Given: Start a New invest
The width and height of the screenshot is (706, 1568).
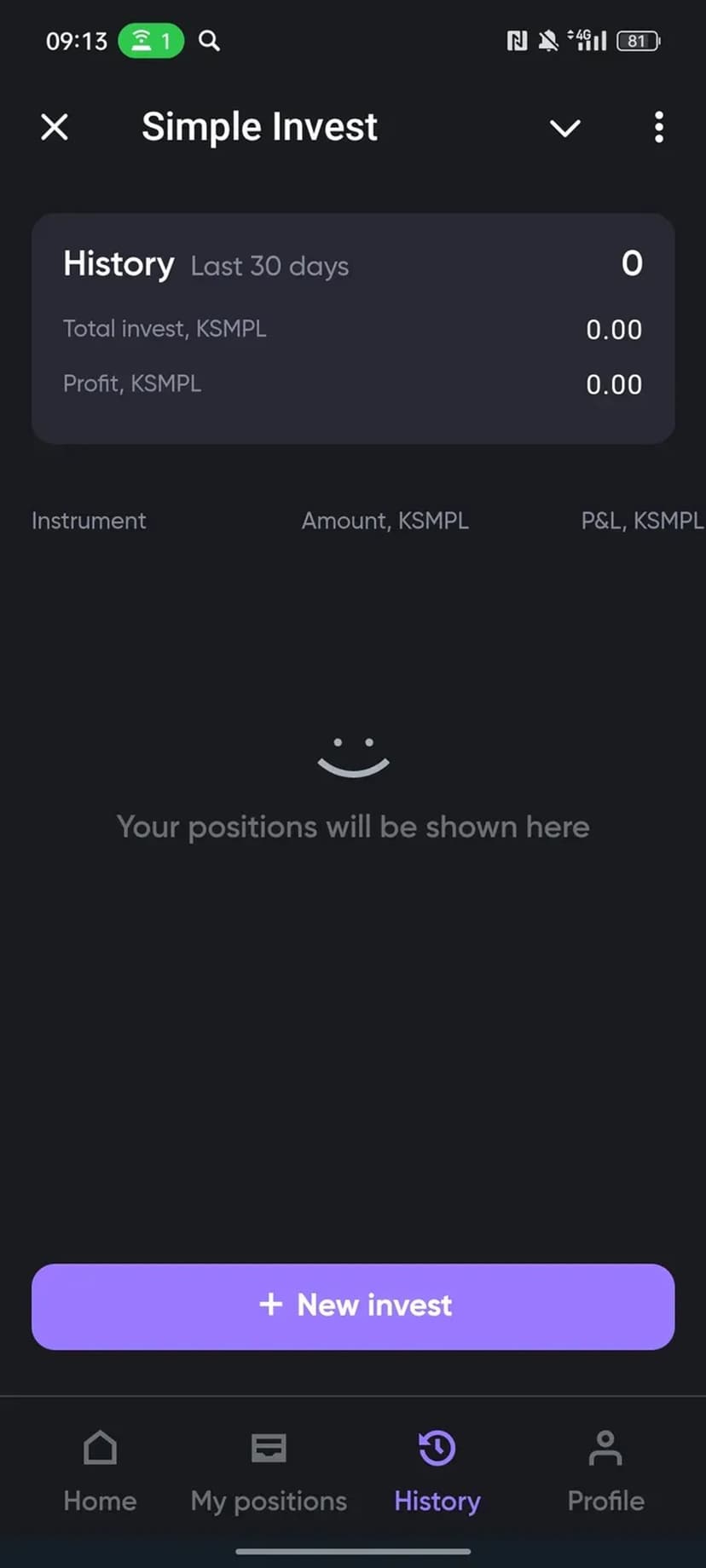Looking at the screenshot, I should click(353, 1306).
